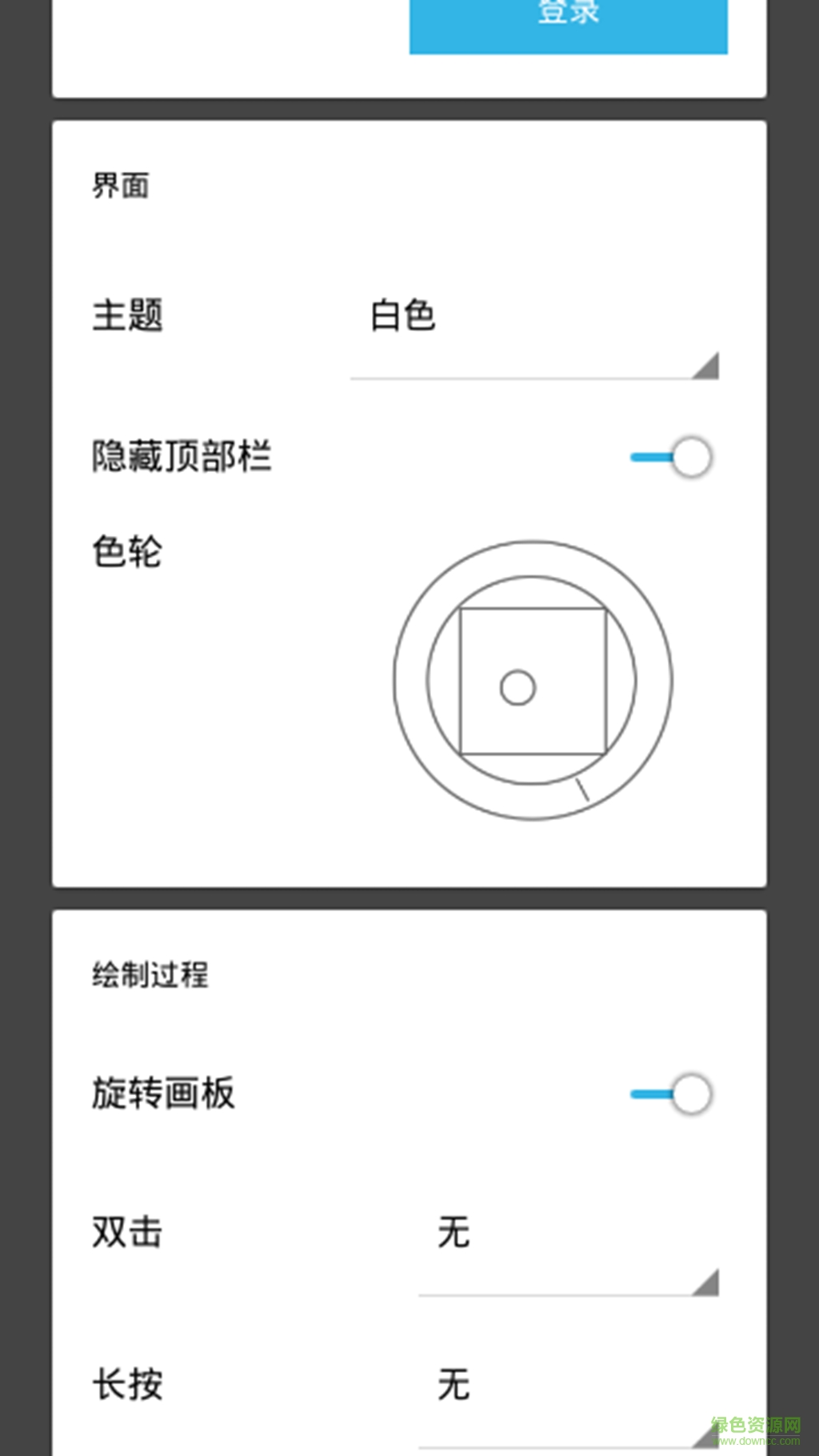
Task: Expand the 双击 (Double Tap) dropdown
Action: [560, 1256]
